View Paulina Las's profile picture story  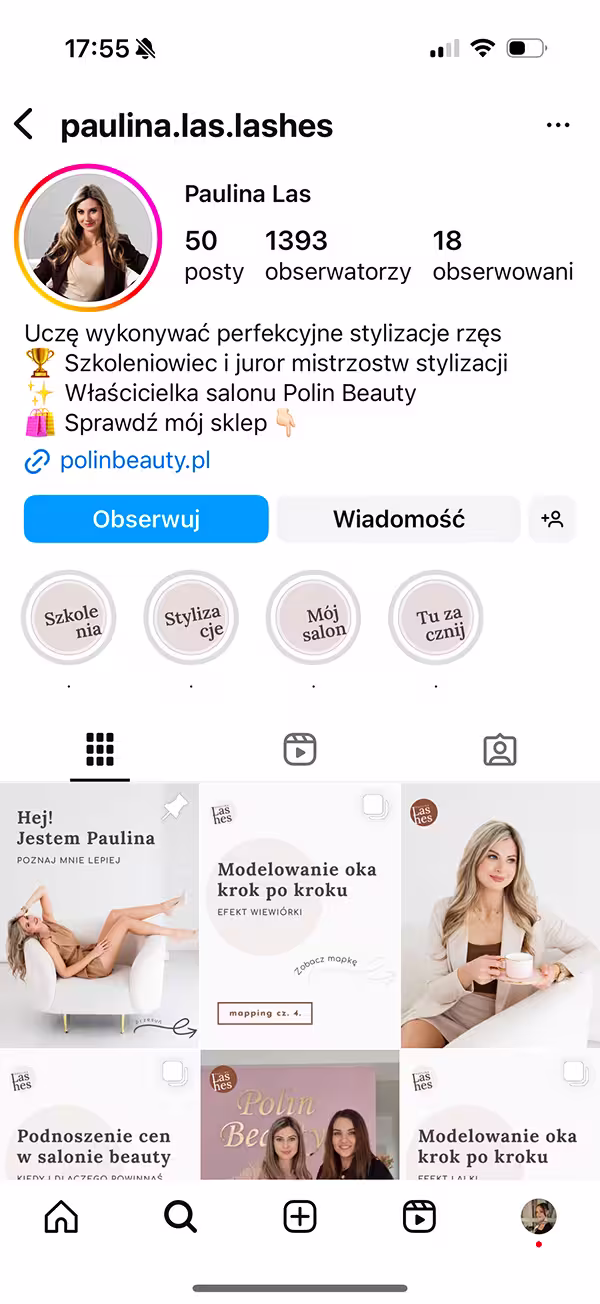point(88,239)
